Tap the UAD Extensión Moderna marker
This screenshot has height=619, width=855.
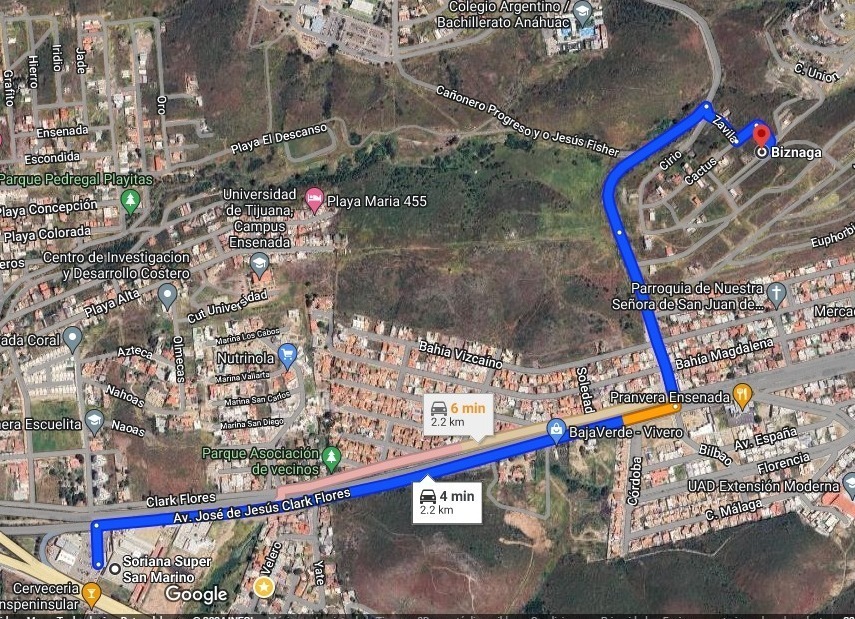pos(848,487)
